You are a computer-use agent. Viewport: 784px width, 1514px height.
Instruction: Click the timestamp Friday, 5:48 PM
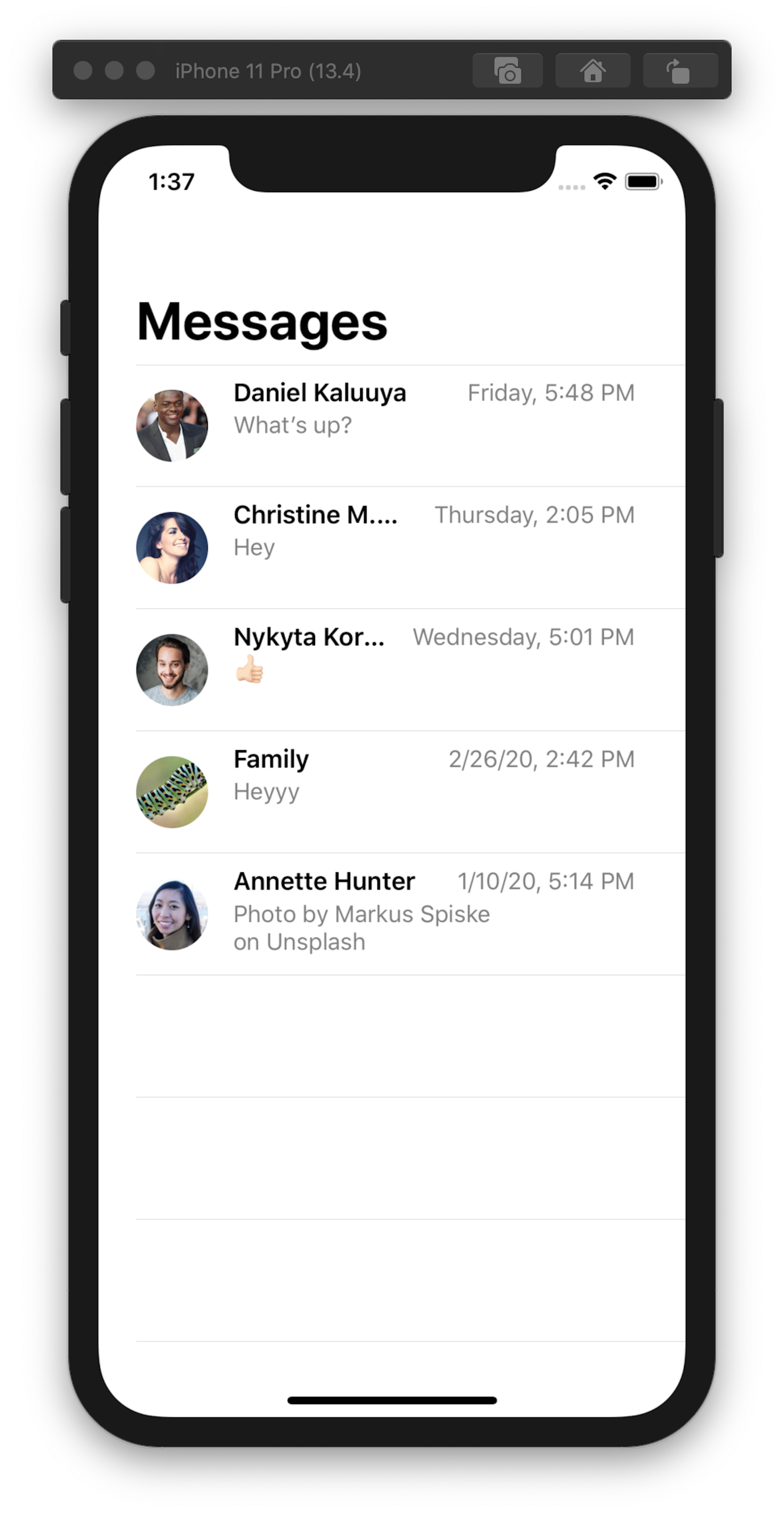click(550, 392)
